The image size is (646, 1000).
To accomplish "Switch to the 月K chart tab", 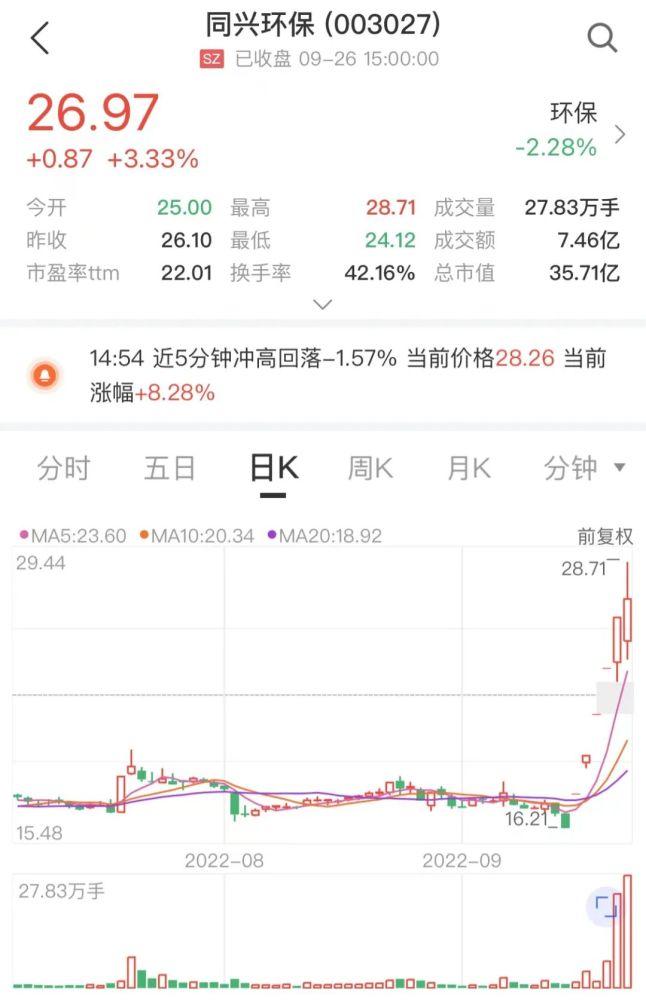I will point(468,468).
